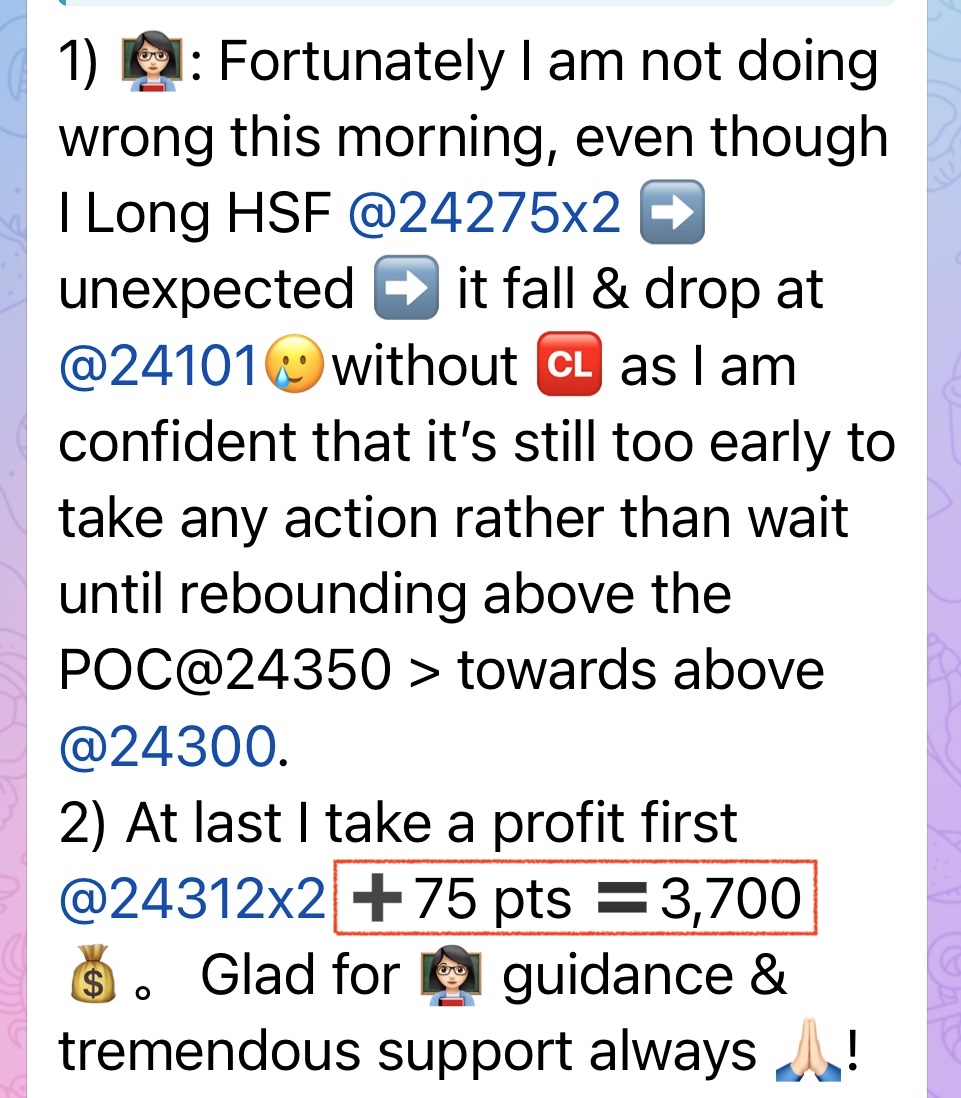Viewport: 961px width, 1098px height.
Task: Open the @24101 mention link
Action: (x=160, y=366)
